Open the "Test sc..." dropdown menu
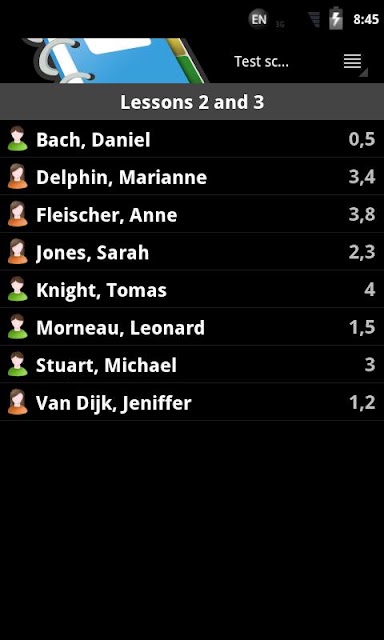 (301, 62)
